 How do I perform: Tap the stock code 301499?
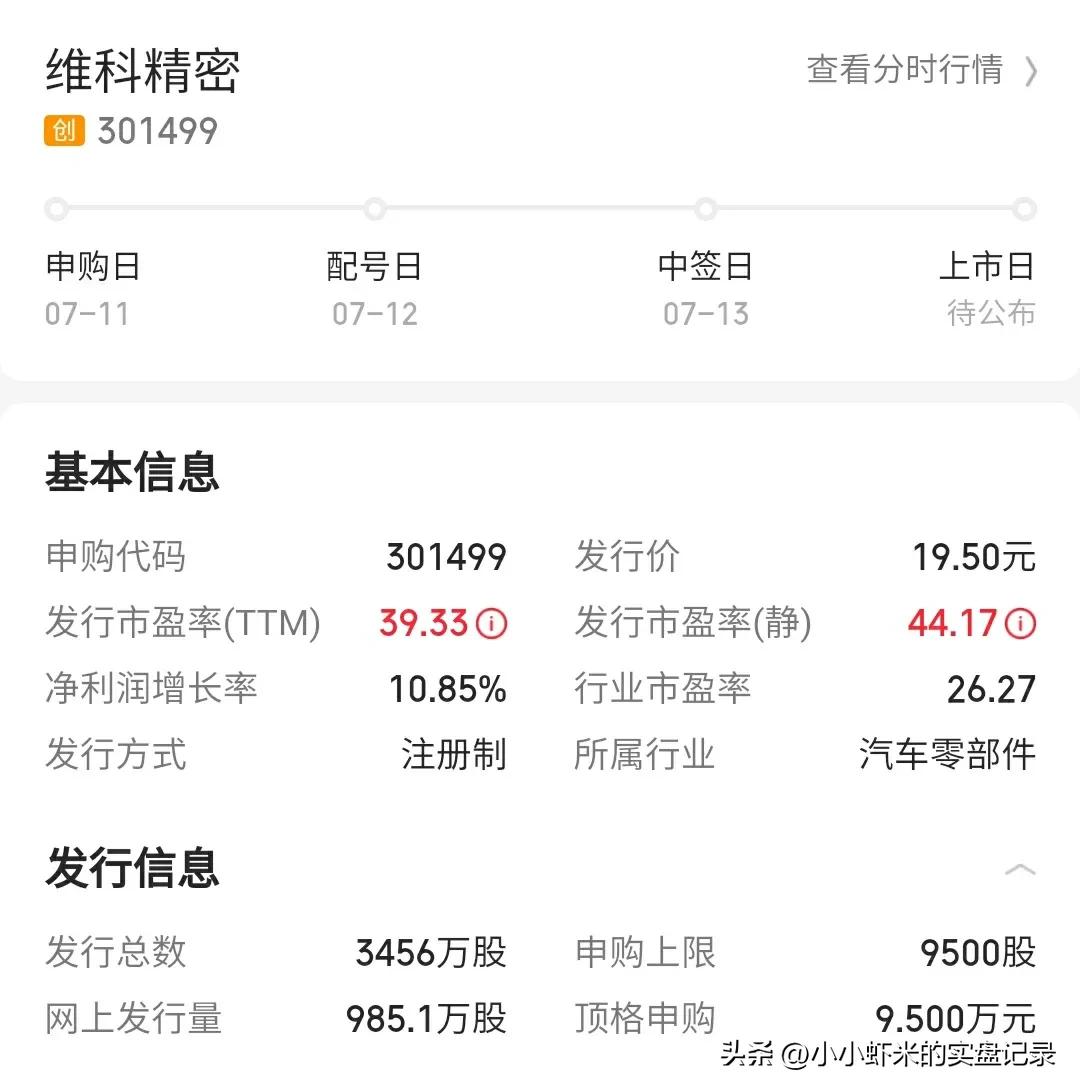coord(156,130)
